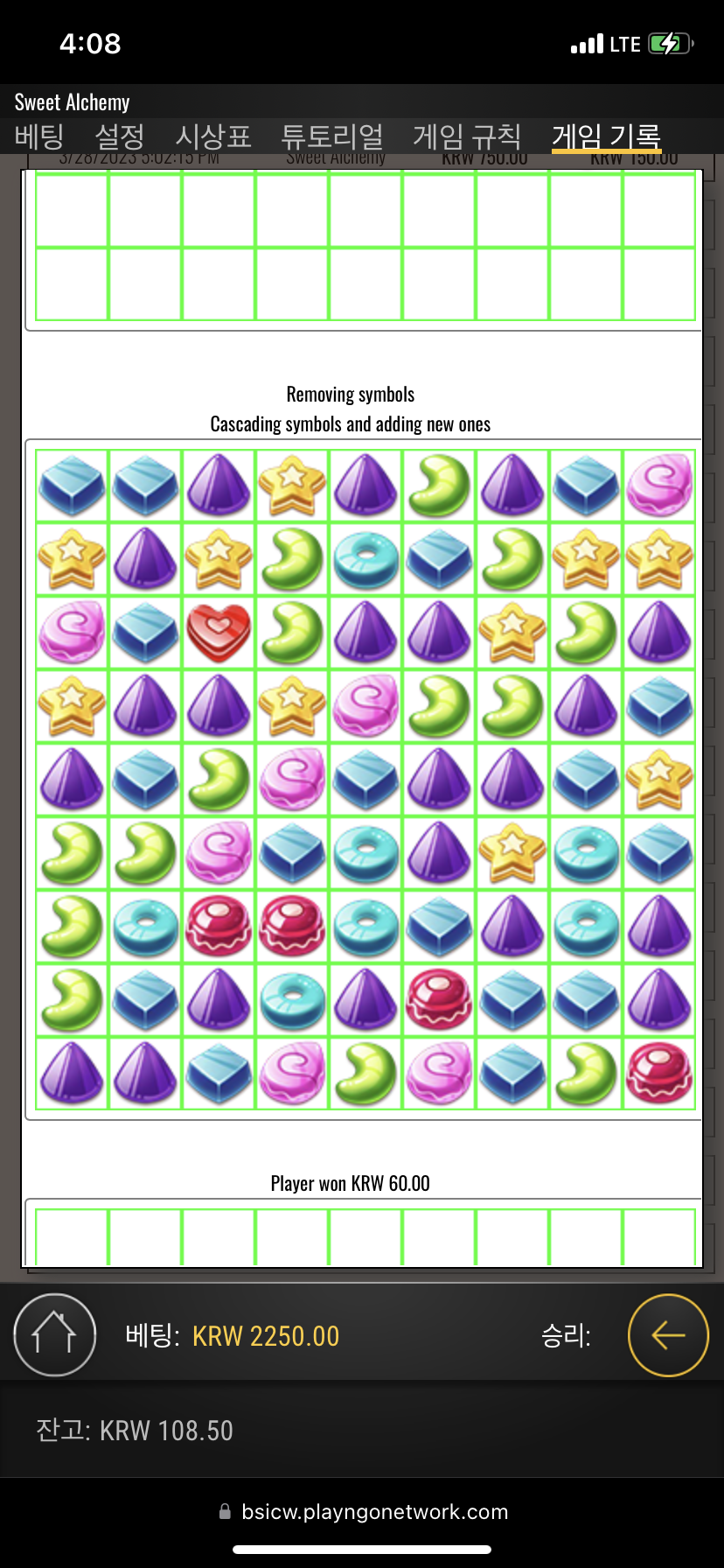Open the 튜토리얼 tab
The image size is (724, 1568).
332,136
